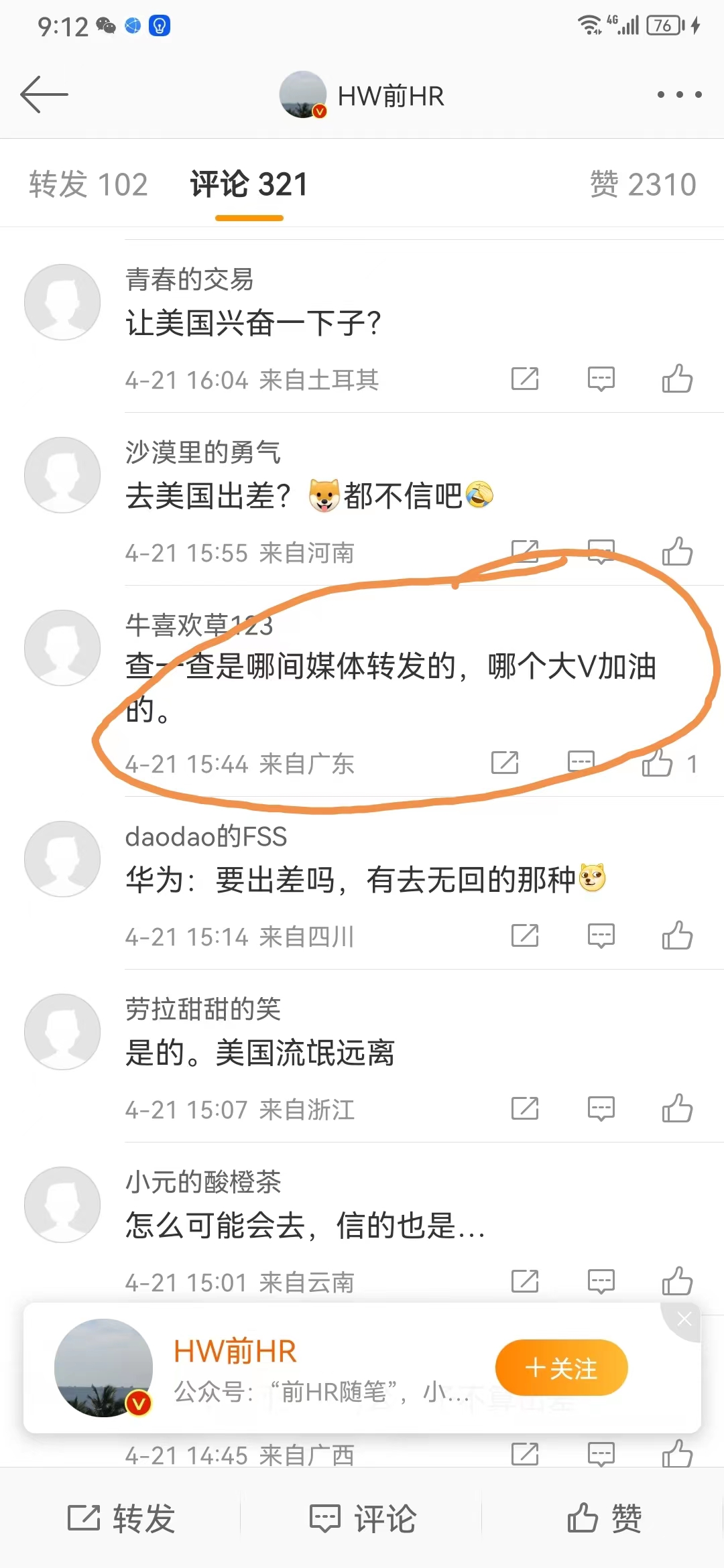Open HW前HR's profile from the title
The width and height of the screenshot is (724, 1568).
pyautogui.click(x=391, y=94)
